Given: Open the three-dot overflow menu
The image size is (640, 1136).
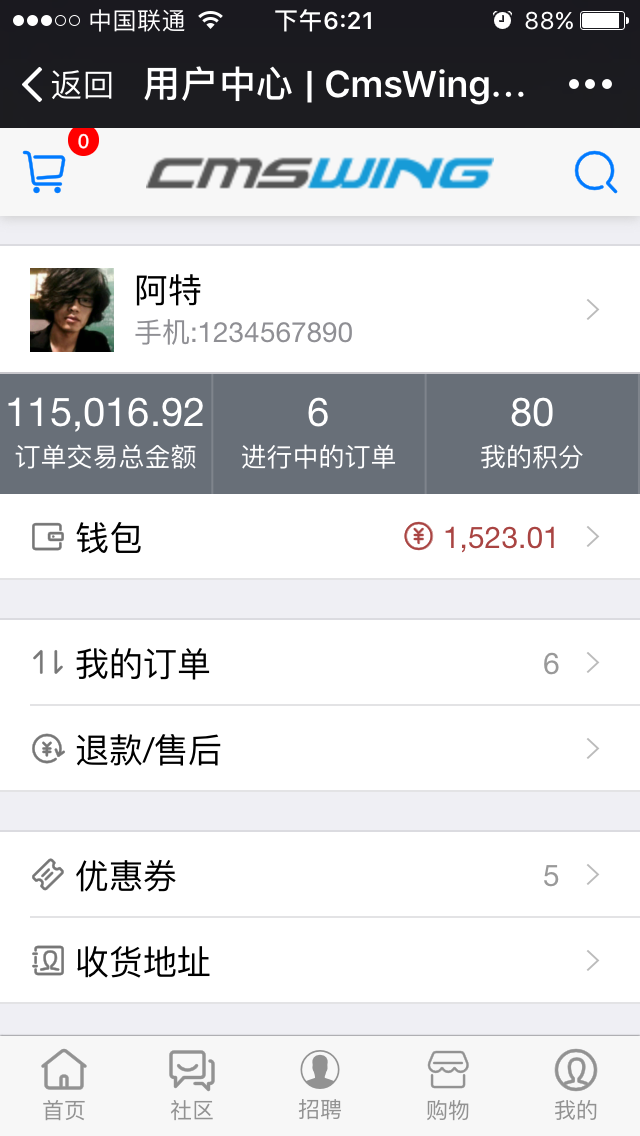Looking at the screenshot, I should [590, 85].
